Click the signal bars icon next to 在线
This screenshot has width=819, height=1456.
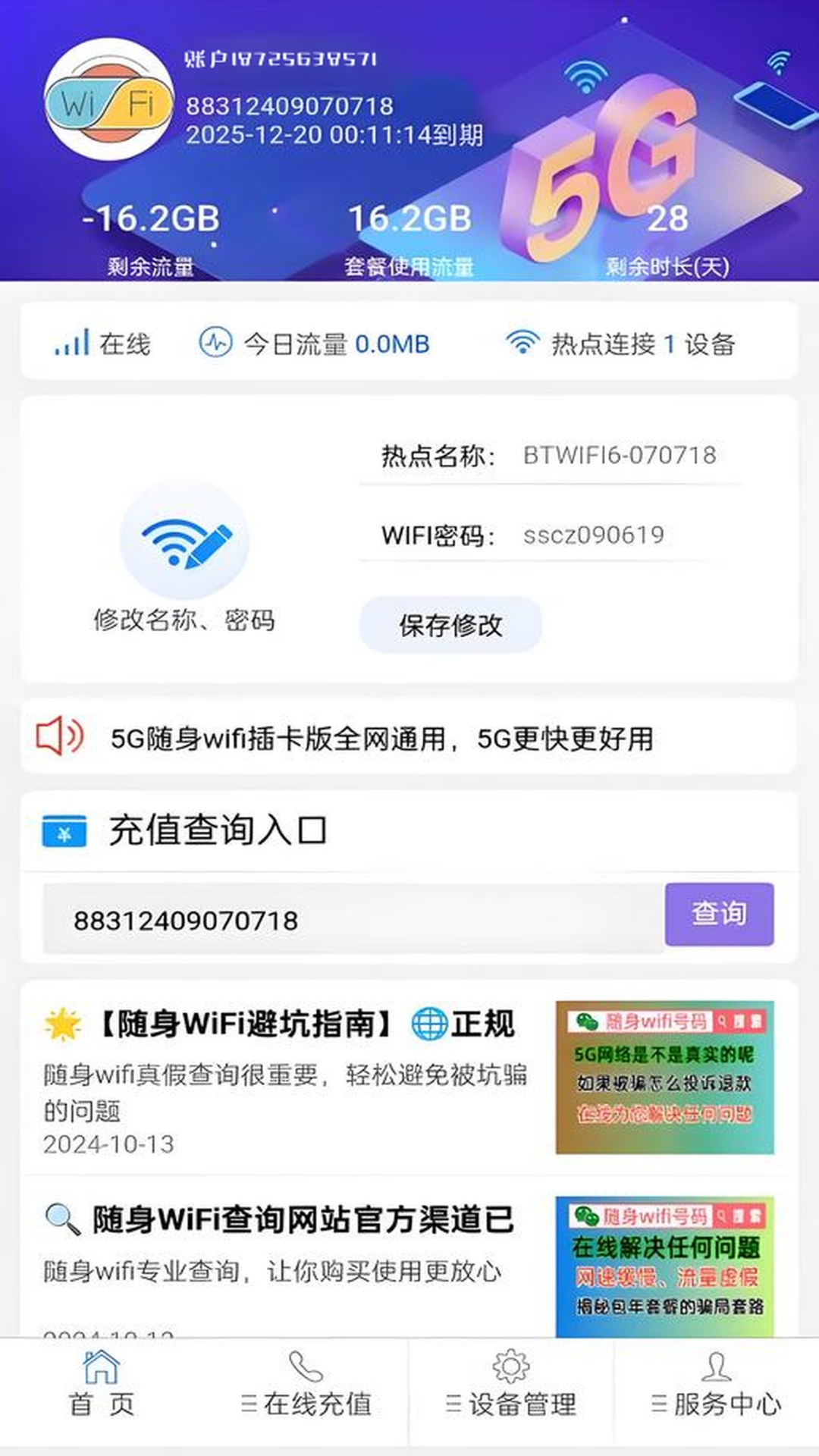pyautogui.click(x=71, y=343)
